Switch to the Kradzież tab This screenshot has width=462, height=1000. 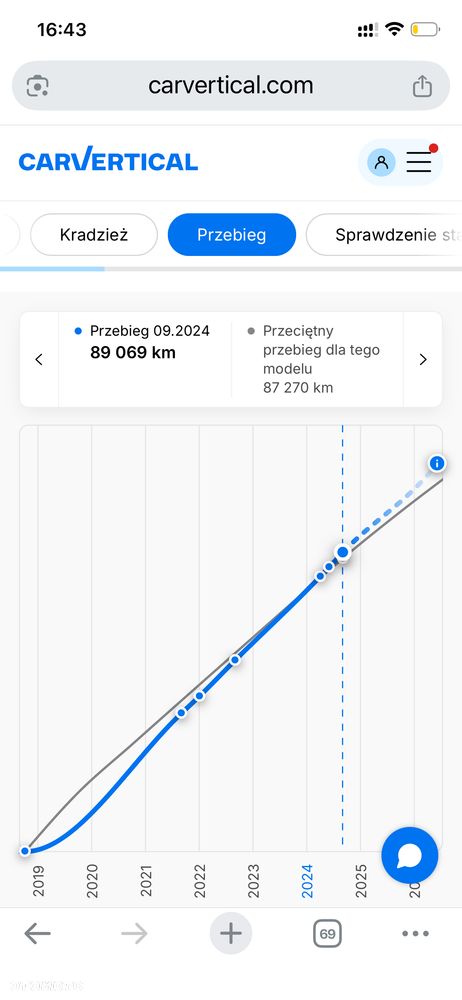(x=94, y=235)
